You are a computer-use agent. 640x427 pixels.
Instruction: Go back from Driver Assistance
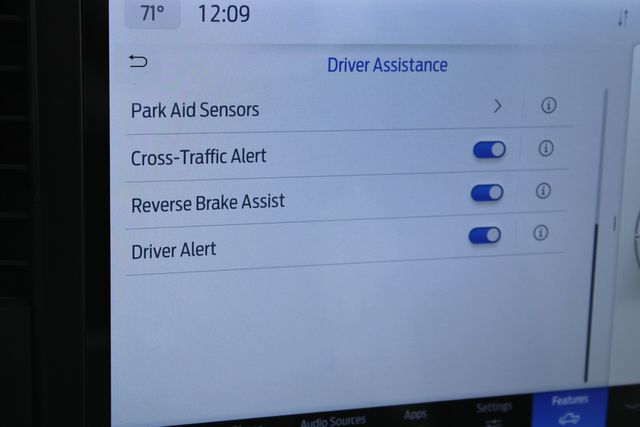[138, 62]
